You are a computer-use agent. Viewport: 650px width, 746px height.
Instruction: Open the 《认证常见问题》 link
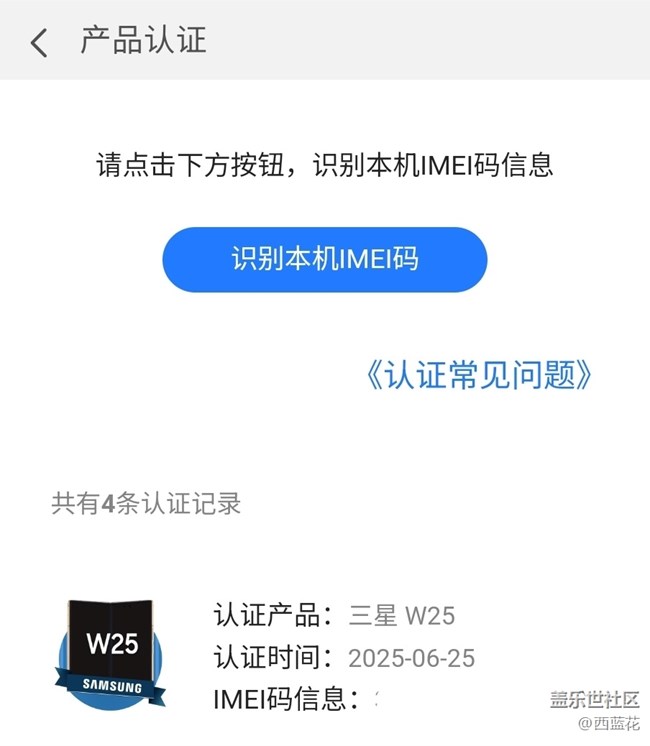pos(479,375)
